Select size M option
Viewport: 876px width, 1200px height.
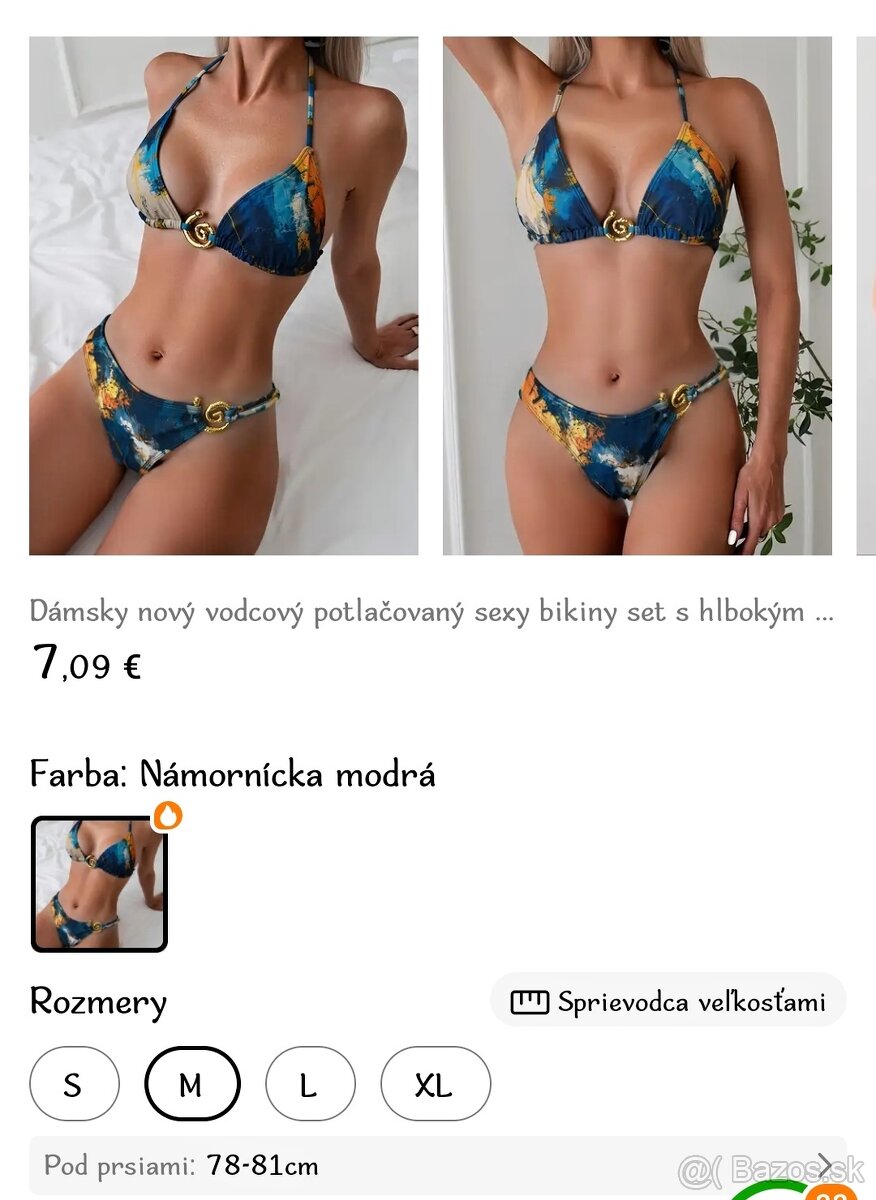[x=193, y=1083]
